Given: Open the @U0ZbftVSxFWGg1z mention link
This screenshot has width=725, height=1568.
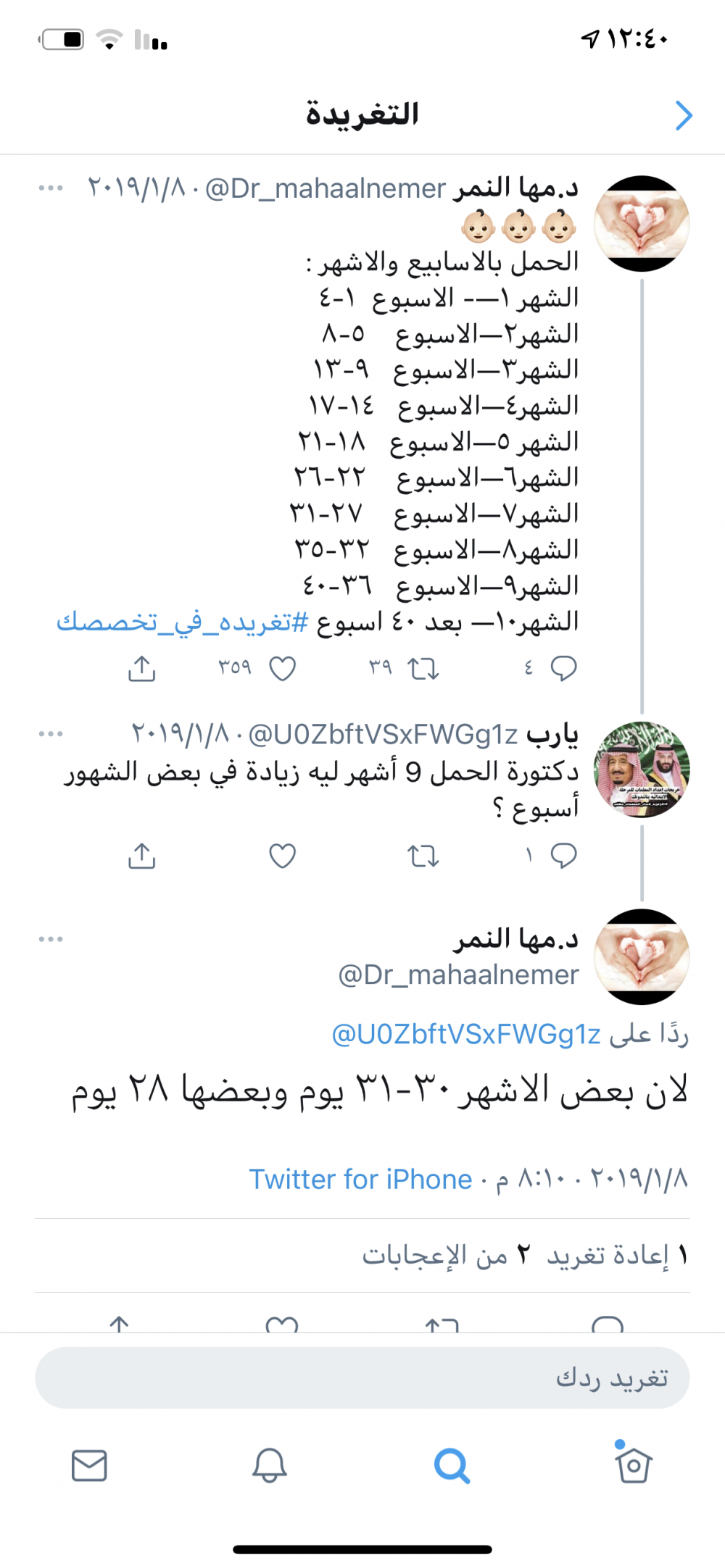Looking at the screenshot, I should 466,1035.
